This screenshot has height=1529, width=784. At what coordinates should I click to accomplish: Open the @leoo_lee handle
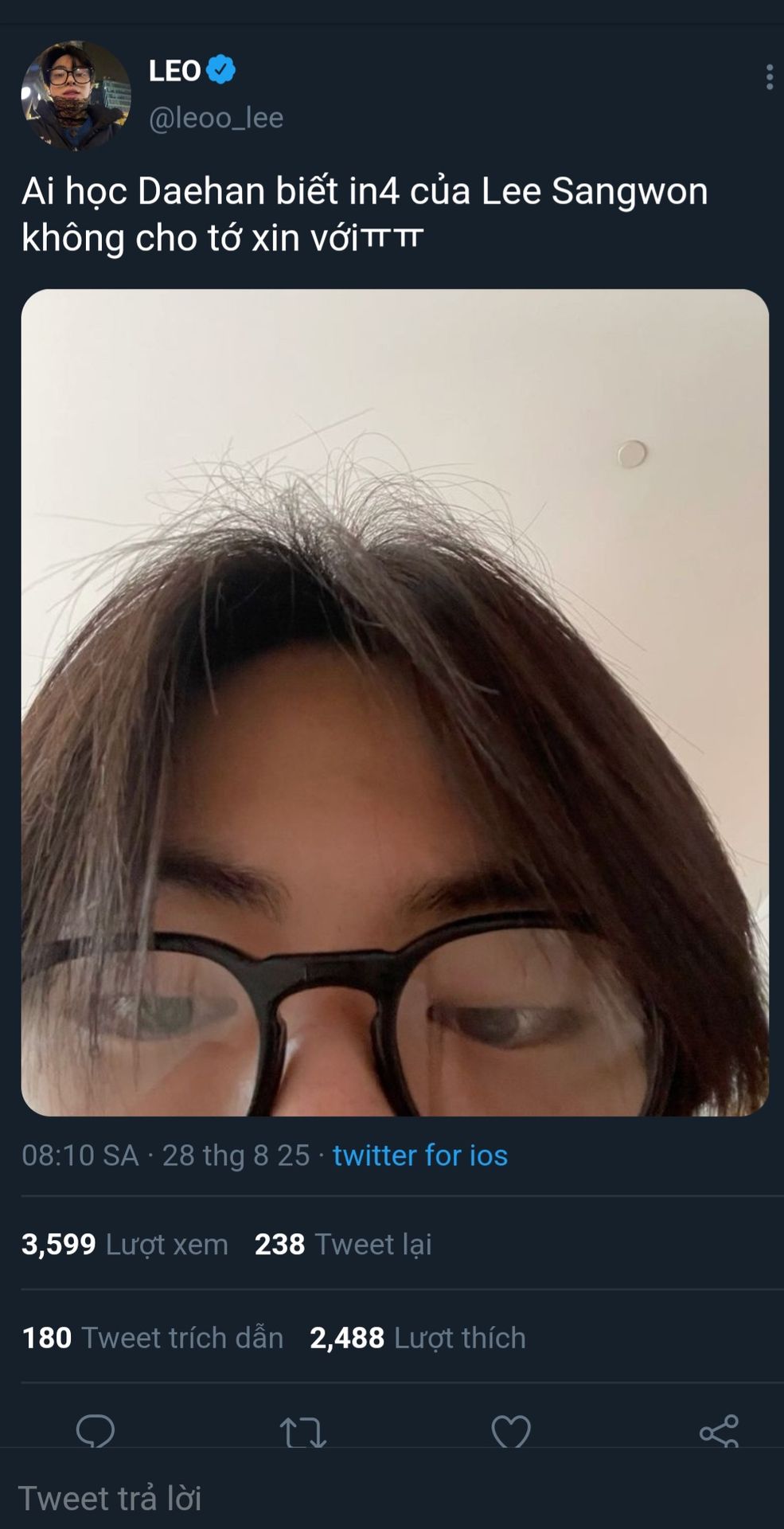click(216, 118)
